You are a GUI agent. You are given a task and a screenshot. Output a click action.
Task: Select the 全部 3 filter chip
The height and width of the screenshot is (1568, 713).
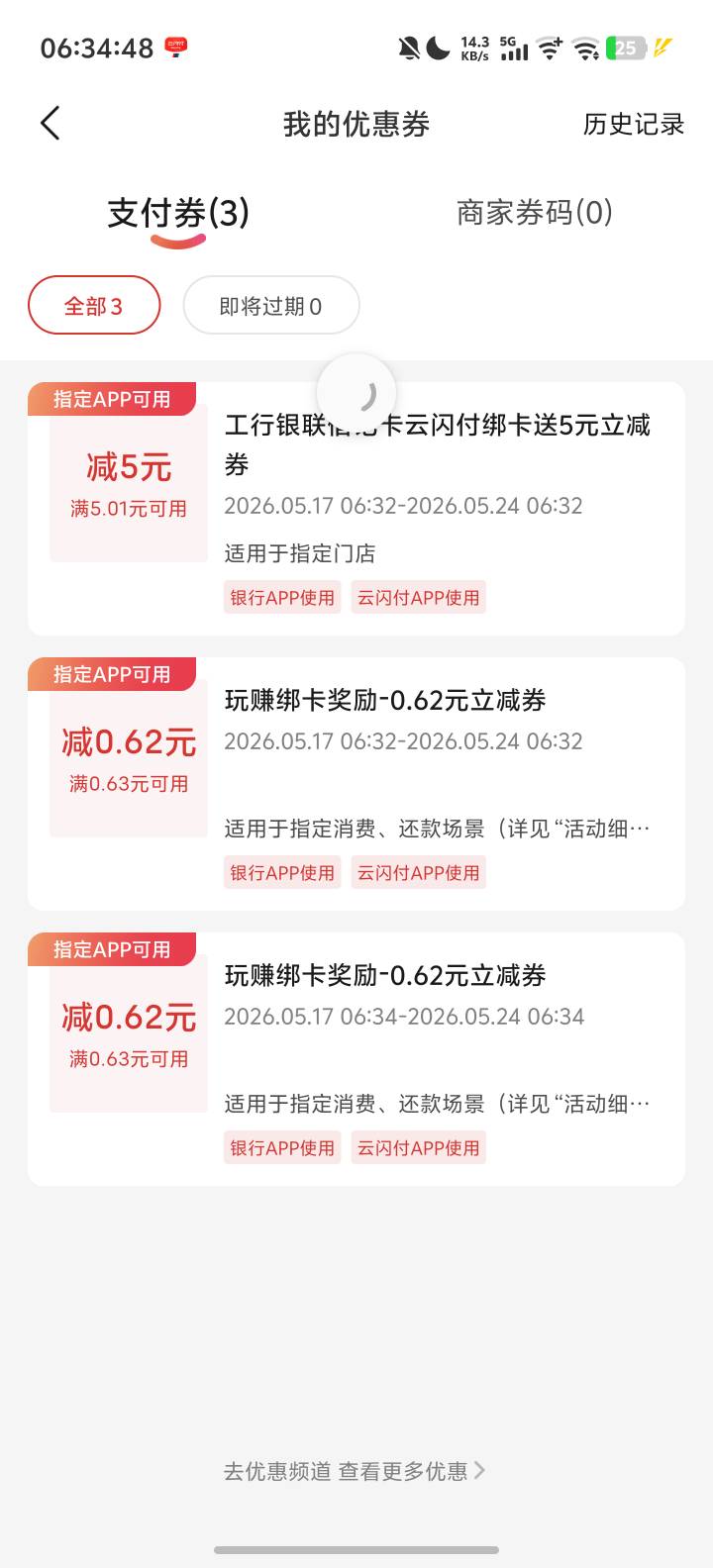[x=94, y=306]
